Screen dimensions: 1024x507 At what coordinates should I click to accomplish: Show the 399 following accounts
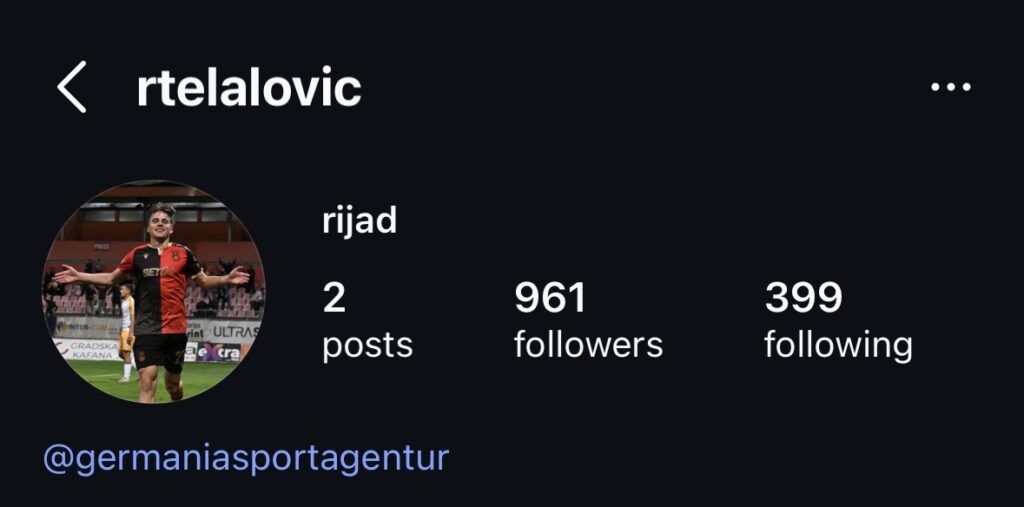pos(837,320)
